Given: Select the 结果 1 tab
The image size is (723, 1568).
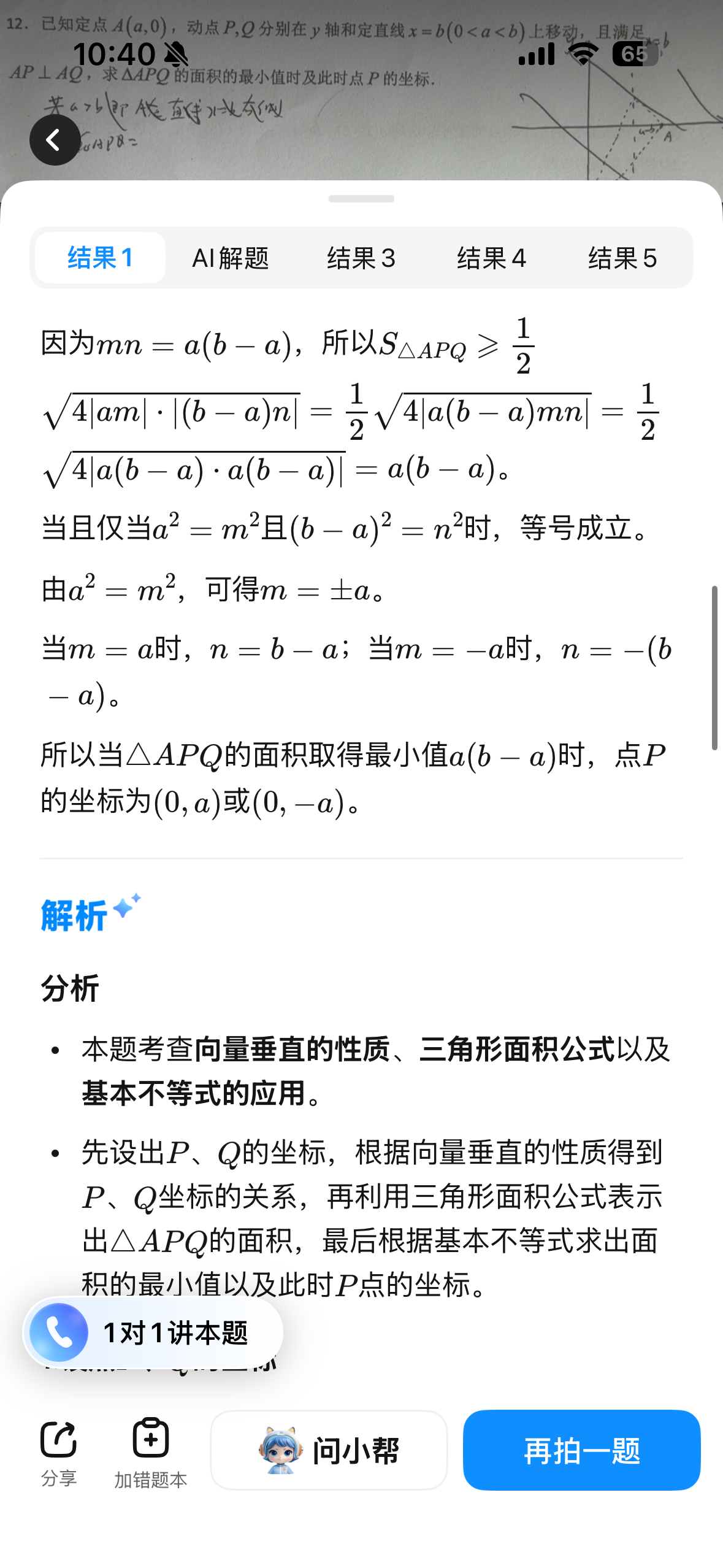Looking at the screenshot, I should [x=101, y=258].
